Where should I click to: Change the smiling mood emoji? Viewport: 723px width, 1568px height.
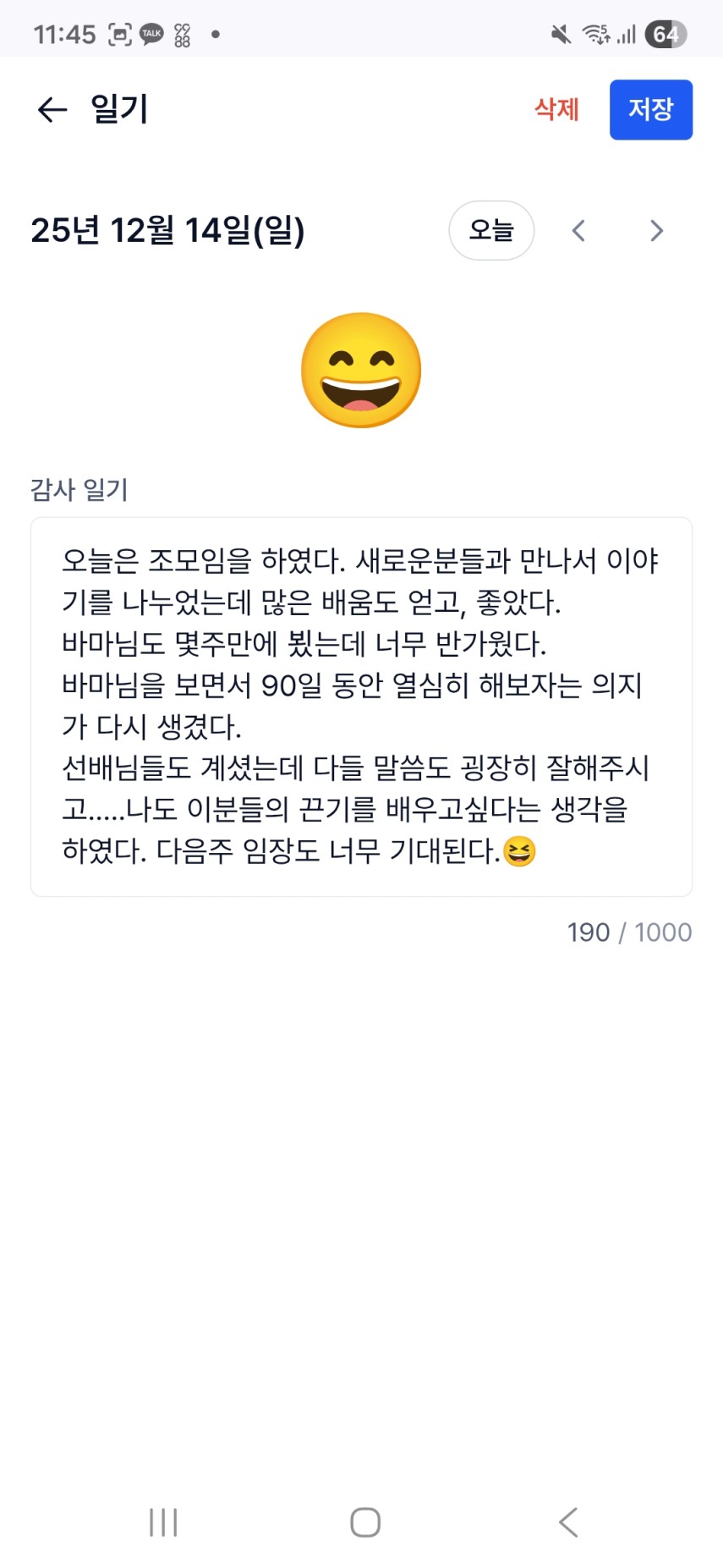tap(361, 370)
